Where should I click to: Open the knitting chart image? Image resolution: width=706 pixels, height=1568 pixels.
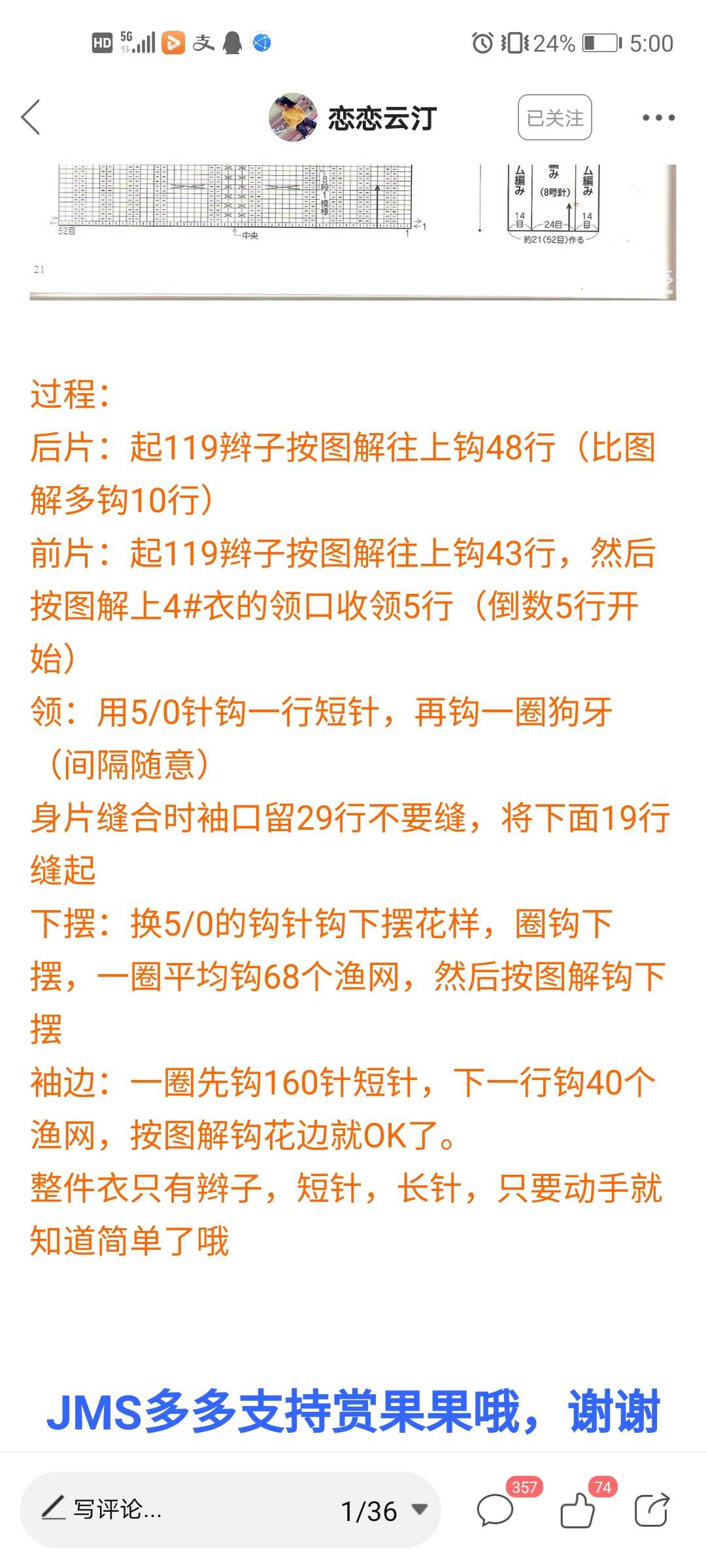point(353,233)
